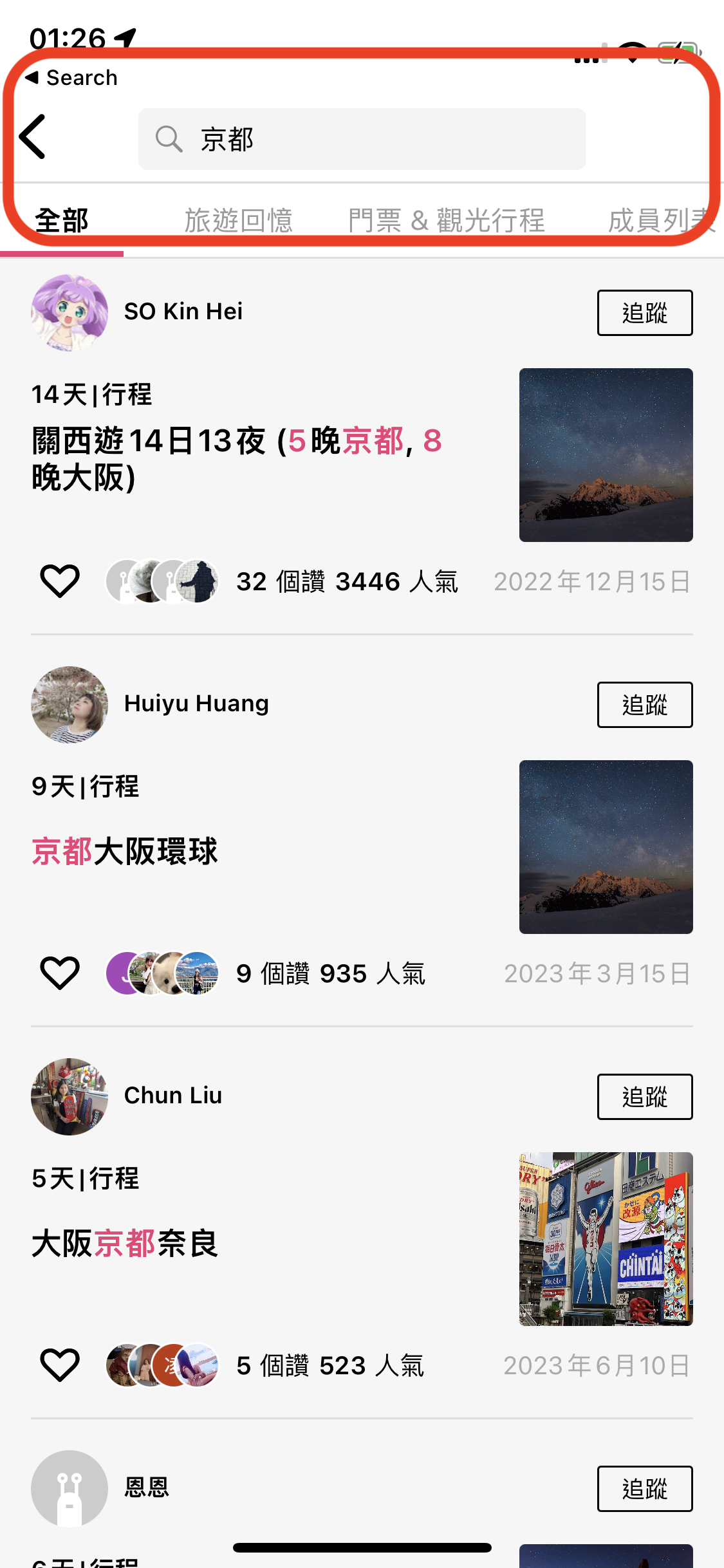
Task: Tap the back chevron to leave results
Action: (33, 138)
